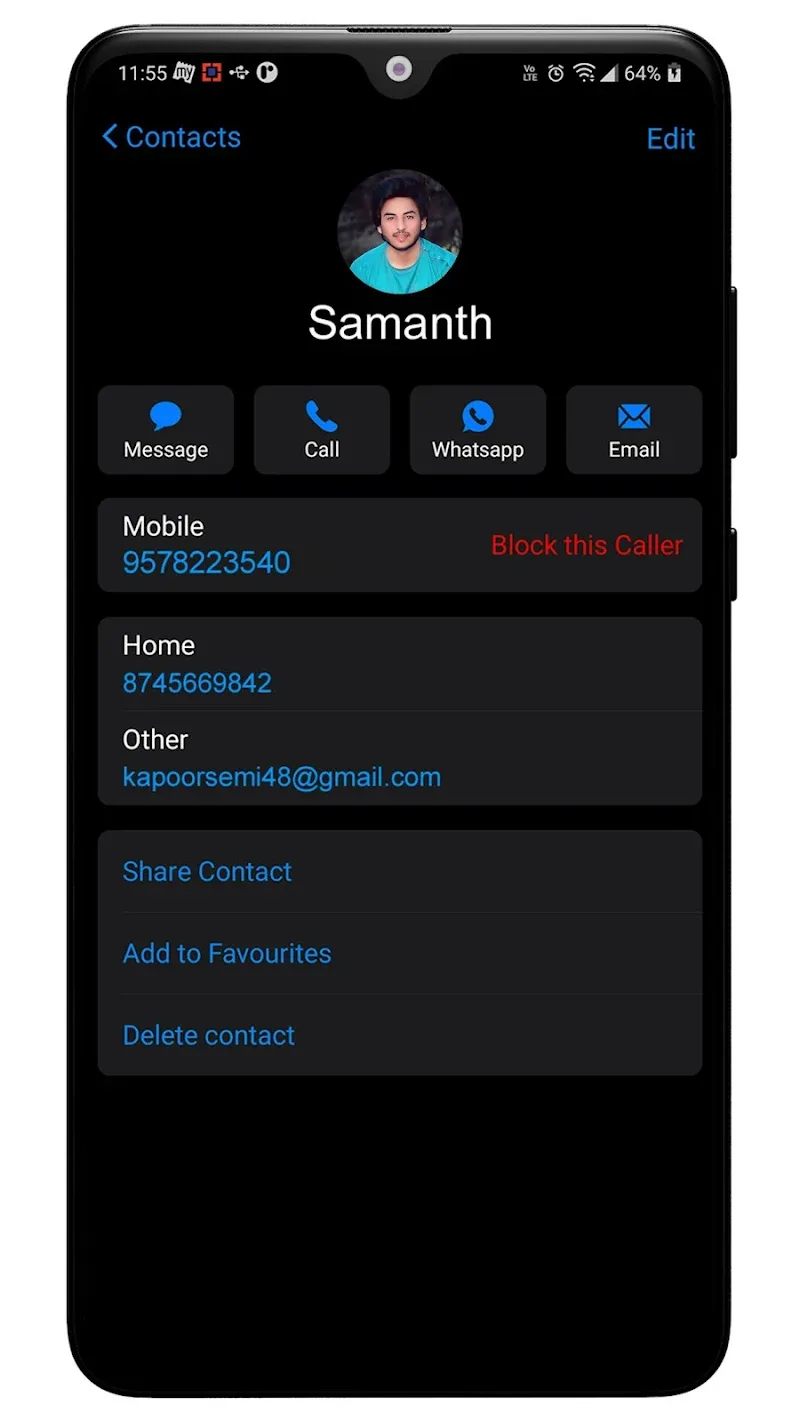
Task: Go back to Contacts list
Action: [171, 137]
